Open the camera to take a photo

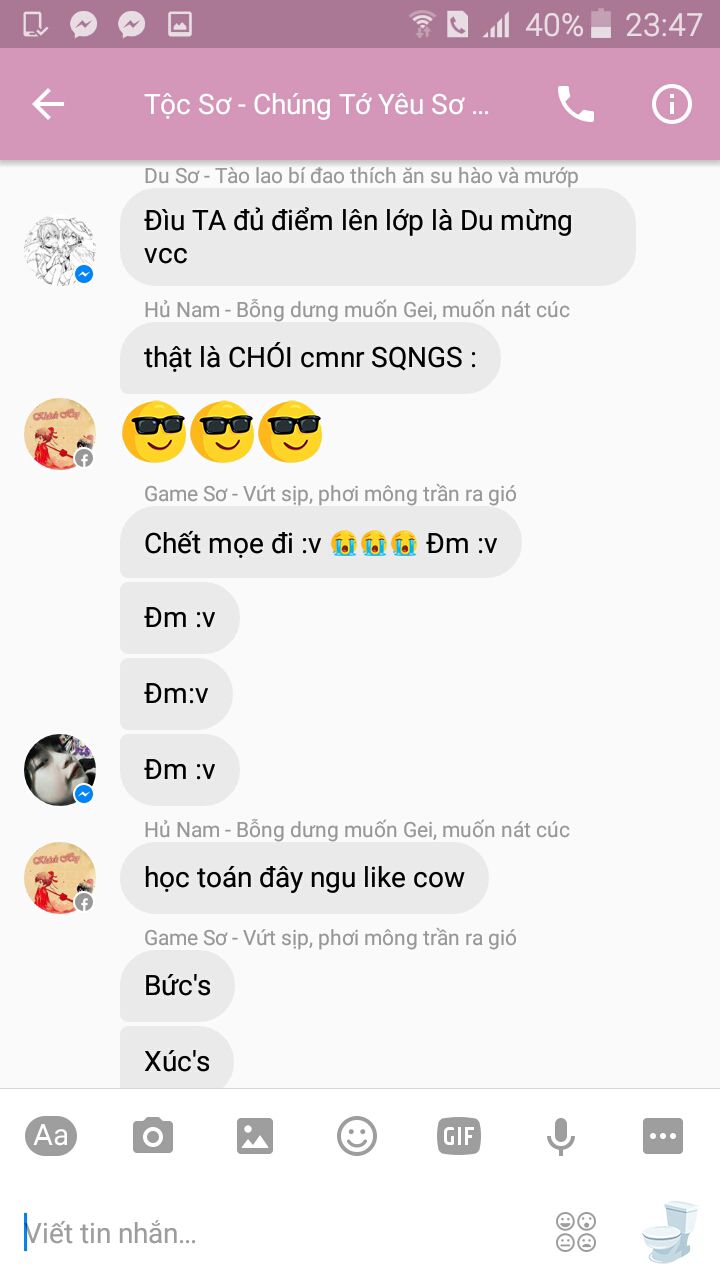pyautogui.click(x=153, y=1136)
